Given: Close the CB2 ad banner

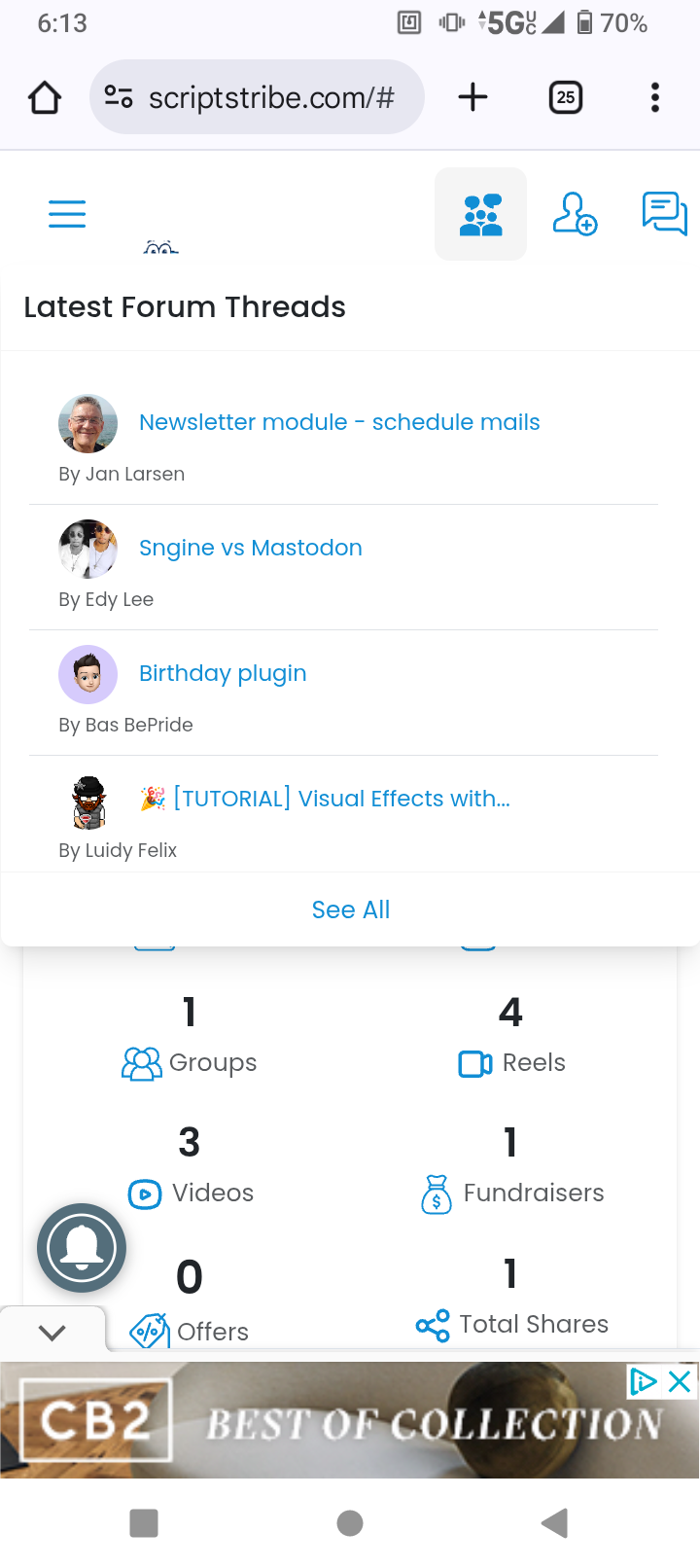Looking at the screenshot, I should click(680, 1381).
